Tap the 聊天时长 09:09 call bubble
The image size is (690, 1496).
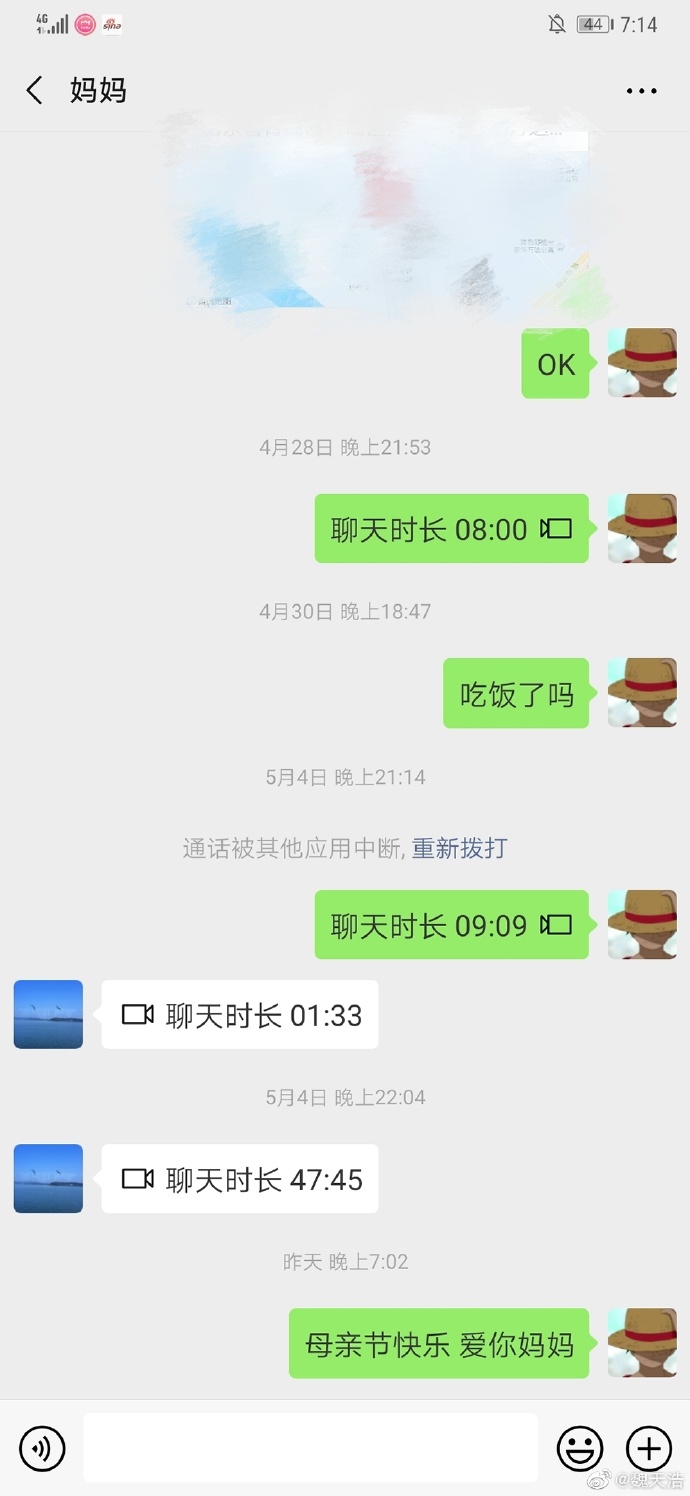[451, 925]
